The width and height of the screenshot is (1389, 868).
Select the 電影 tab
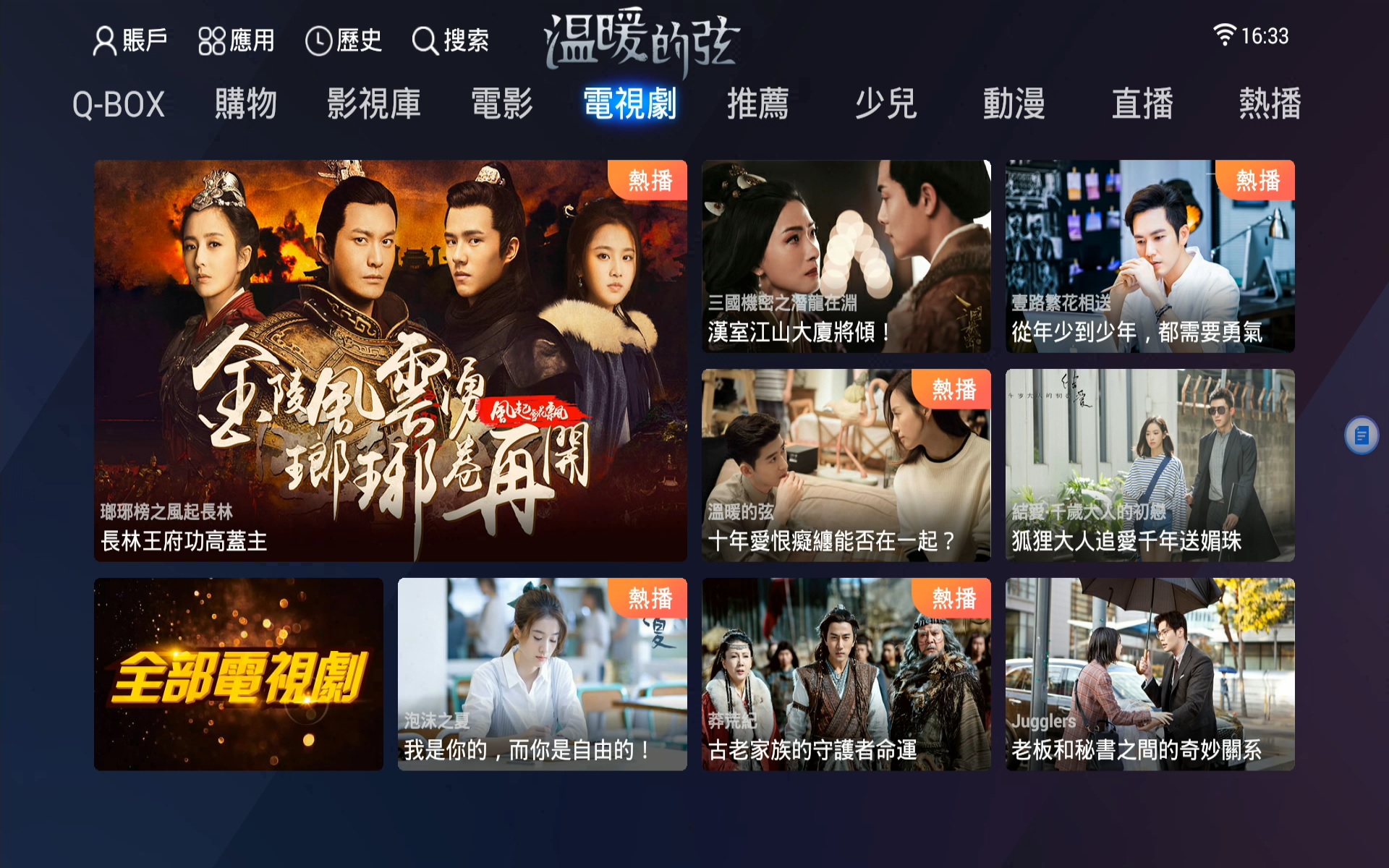coord(502,104)
